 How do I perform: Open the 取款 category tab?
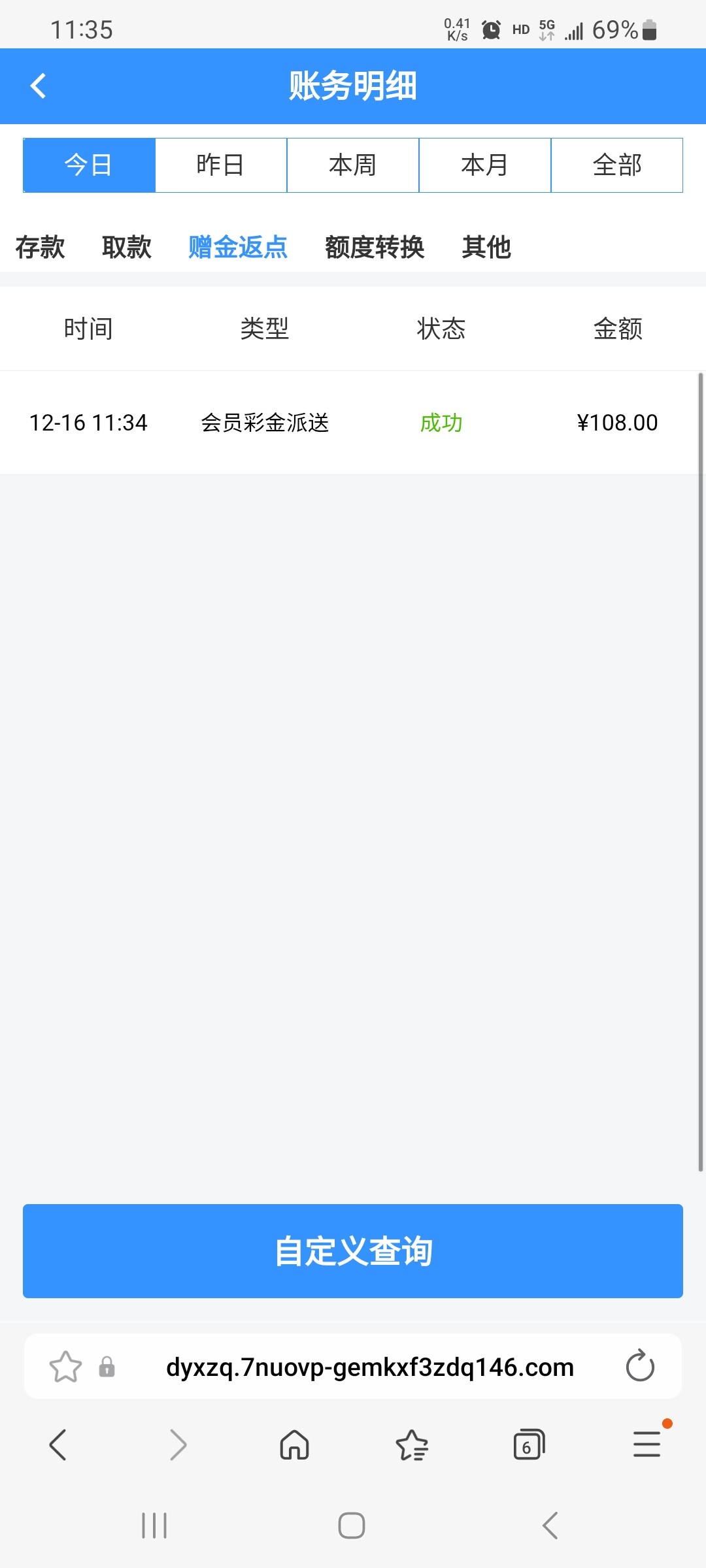tap(127, 247)
